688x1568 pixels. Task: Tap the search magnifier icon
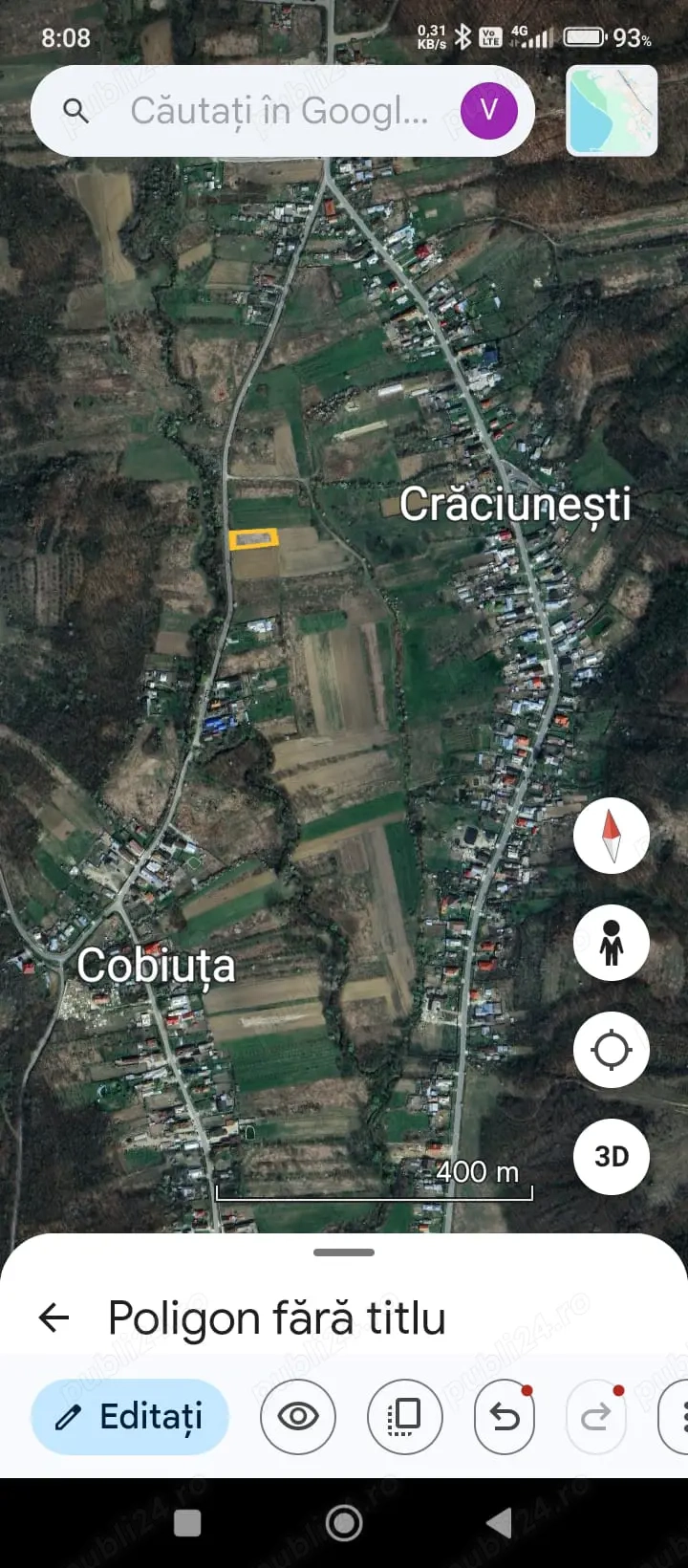[76, 111]
